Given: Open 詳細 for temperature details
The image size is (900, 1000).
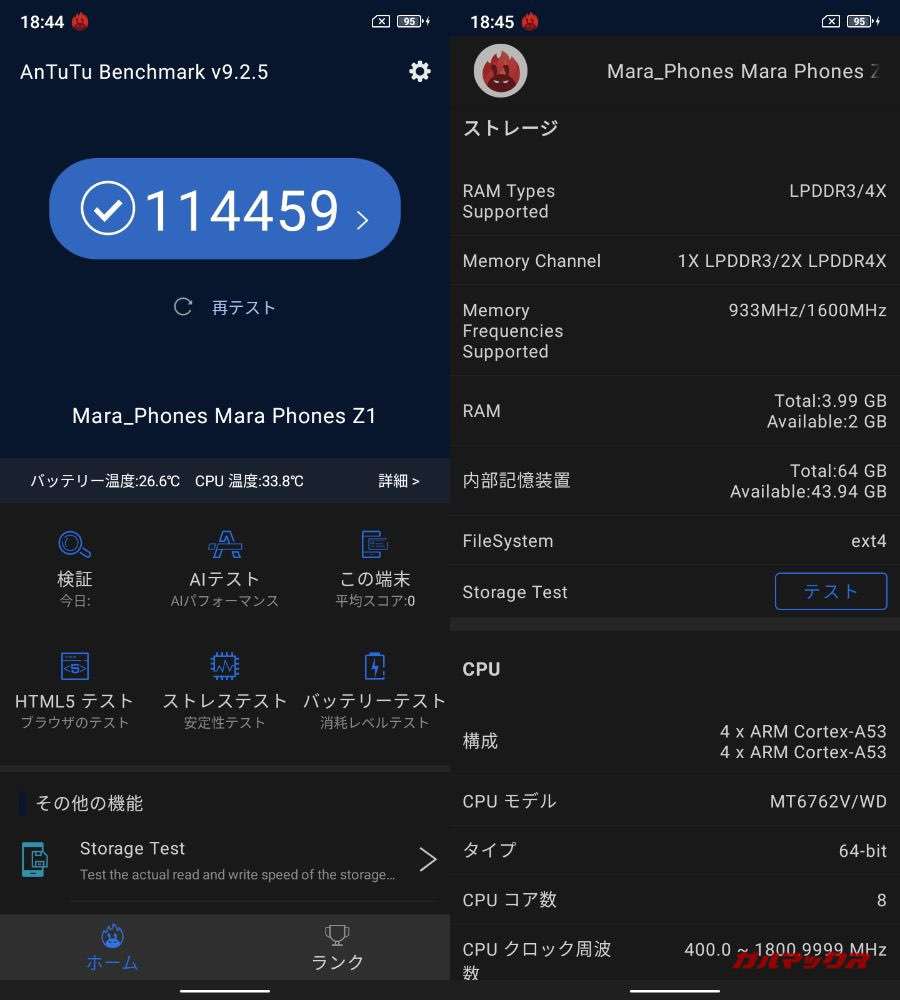Looking at the screenshot, I should tap(398, 481).
